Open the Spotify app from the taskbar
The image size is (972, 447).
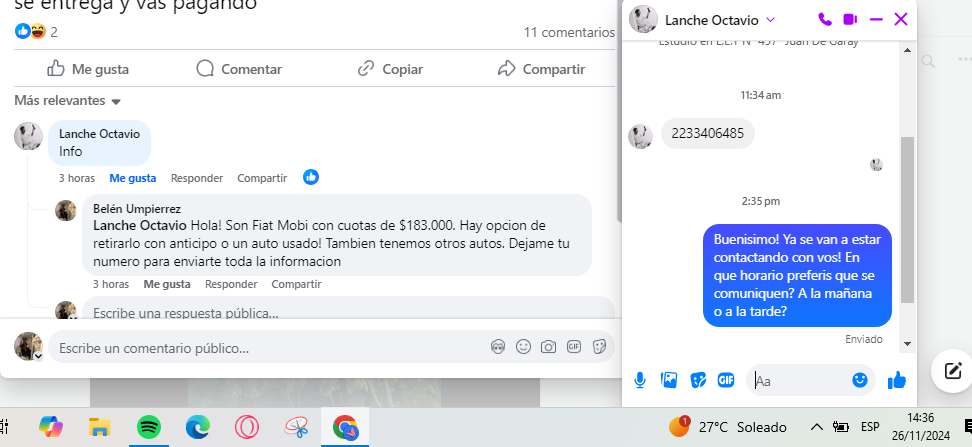click(148, 428)
